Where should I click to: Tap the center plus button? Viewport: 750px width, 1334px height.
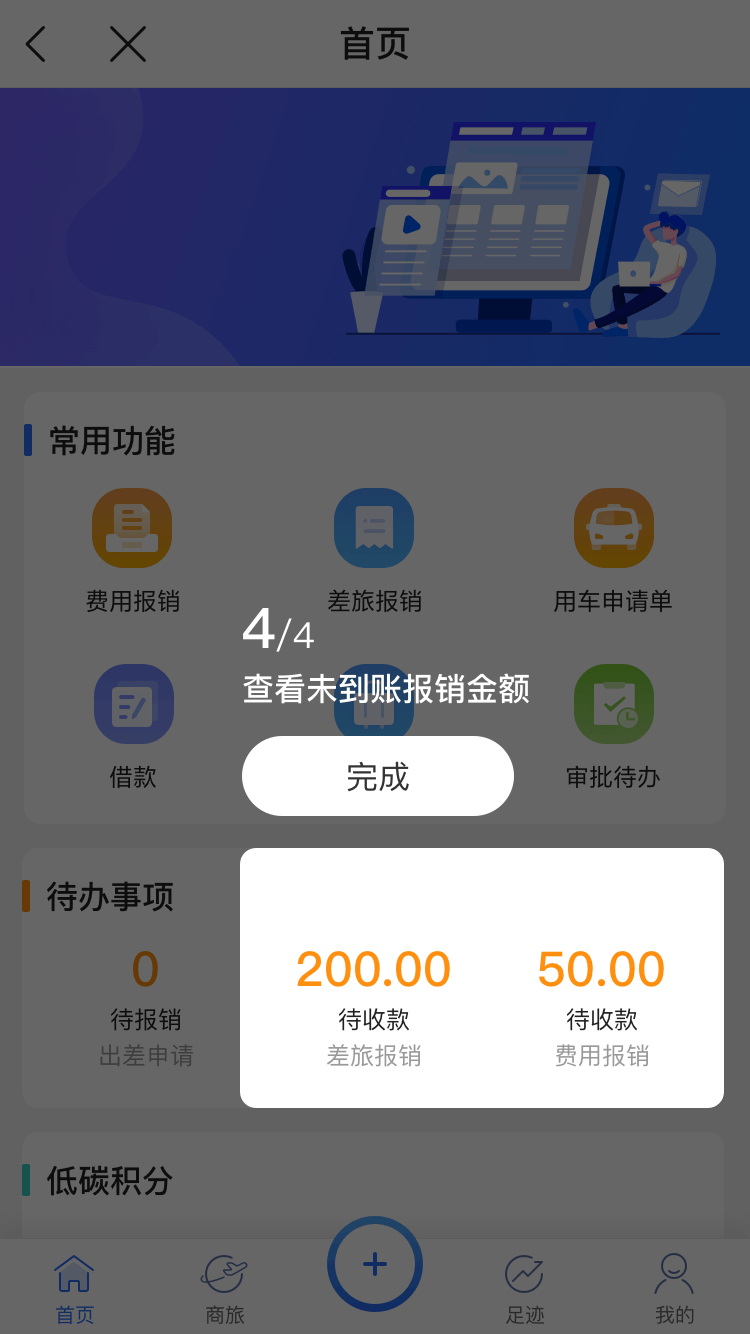point(375,1264)
